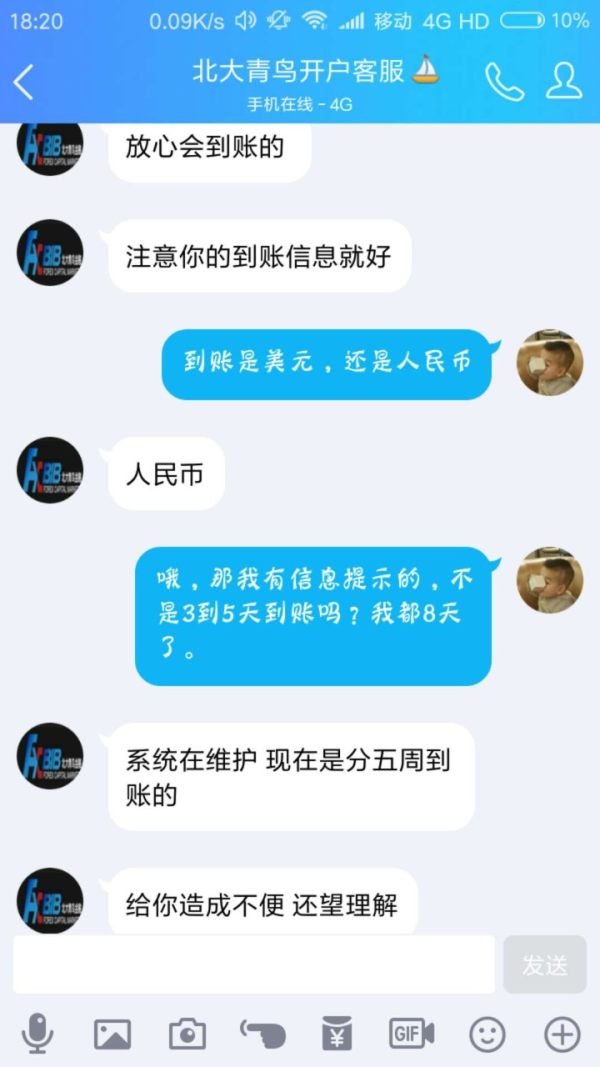Start a voice call with 北大青鸟开户客服
The image size is (600, 1067).
coord(504,82)
